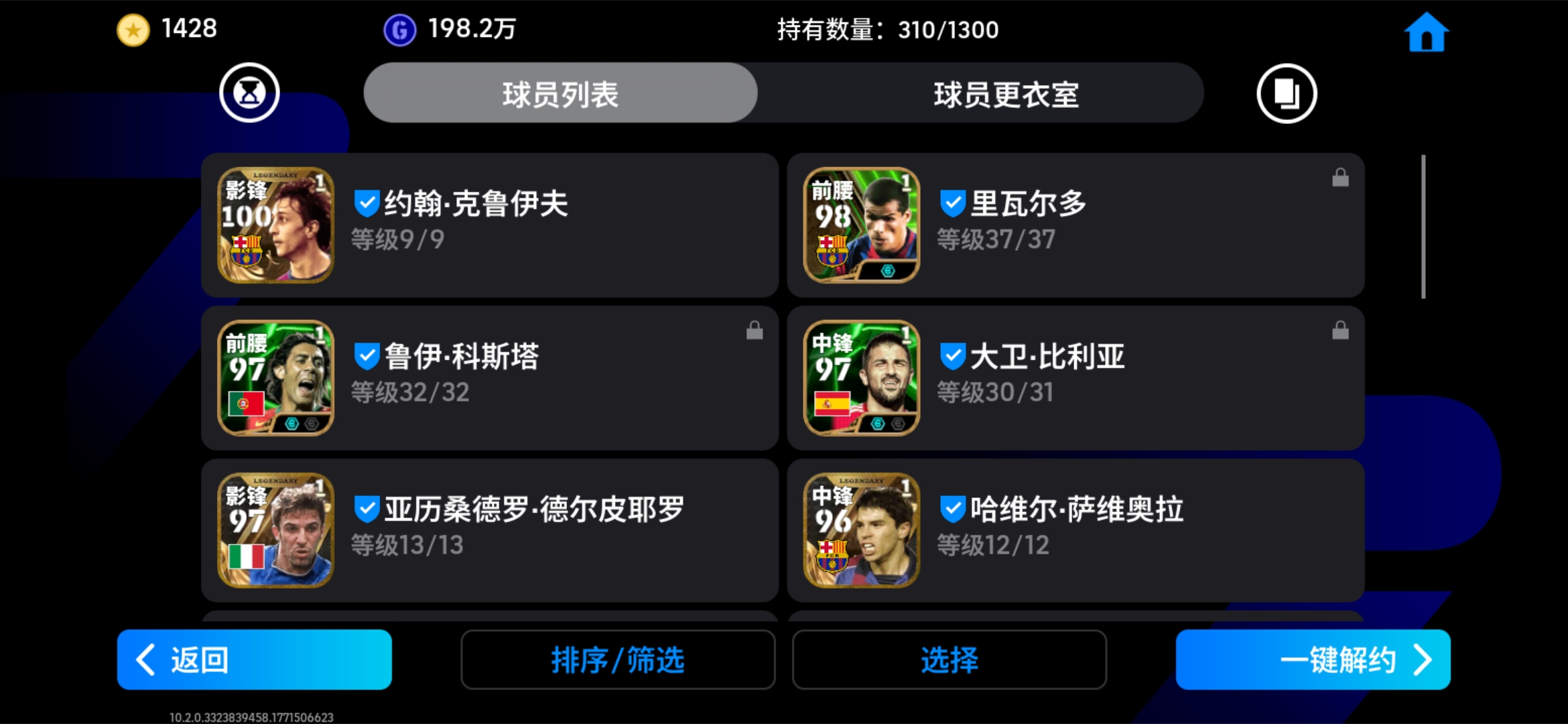Open player card 里瓦尔多

[1075, 225]
